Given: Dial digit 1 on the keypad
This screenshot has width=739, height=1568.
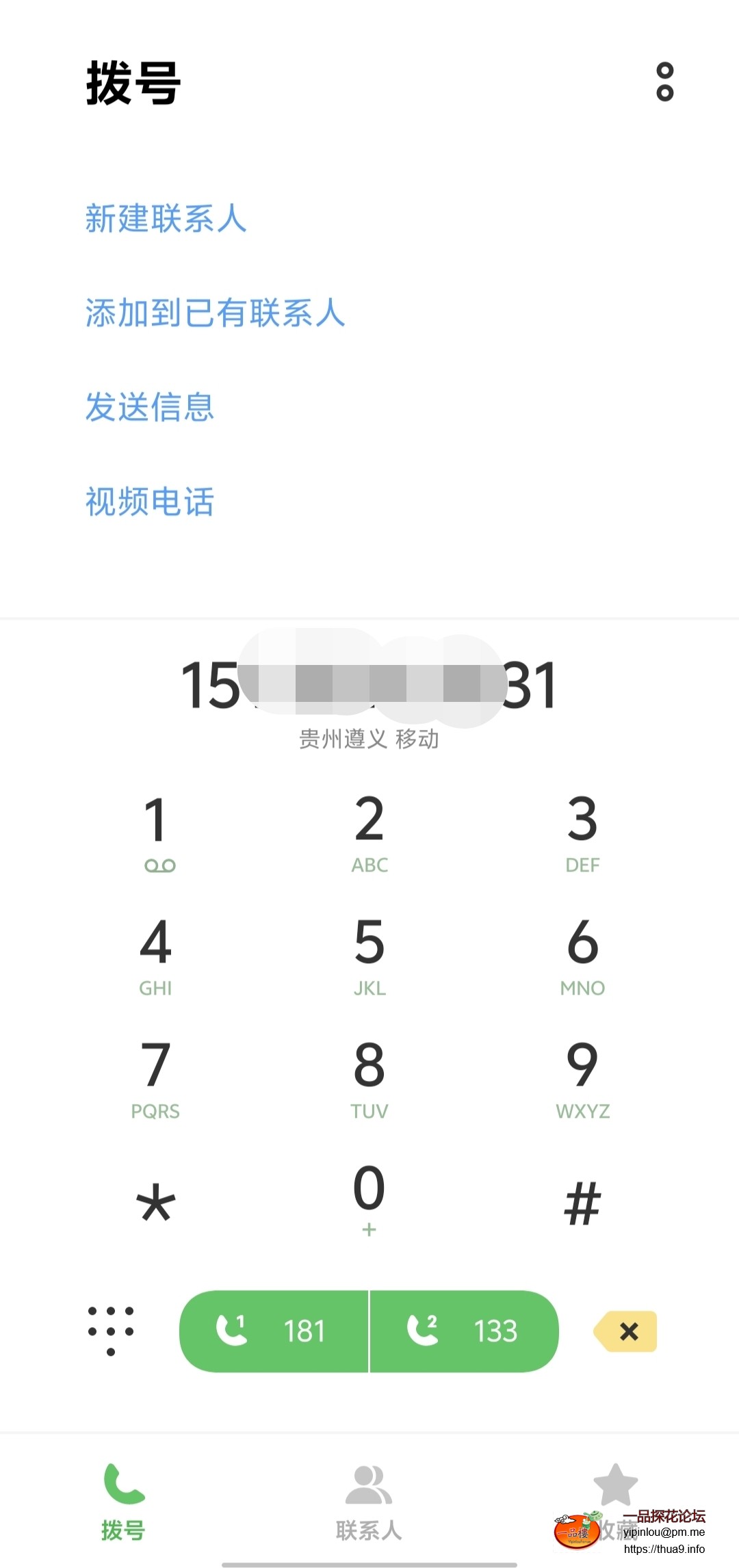Looking at the screenshot, I should click(157, 831).
